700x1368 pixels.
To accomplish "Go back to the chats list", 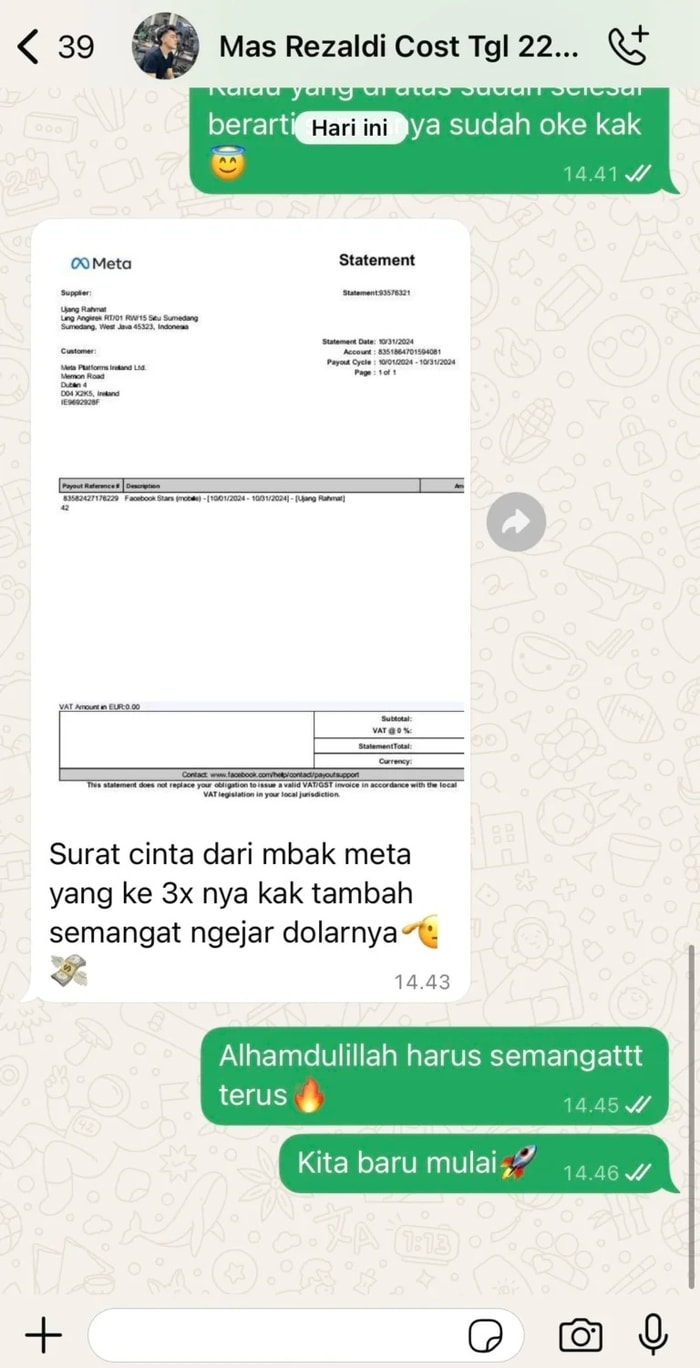I will (x=32, y=46).
